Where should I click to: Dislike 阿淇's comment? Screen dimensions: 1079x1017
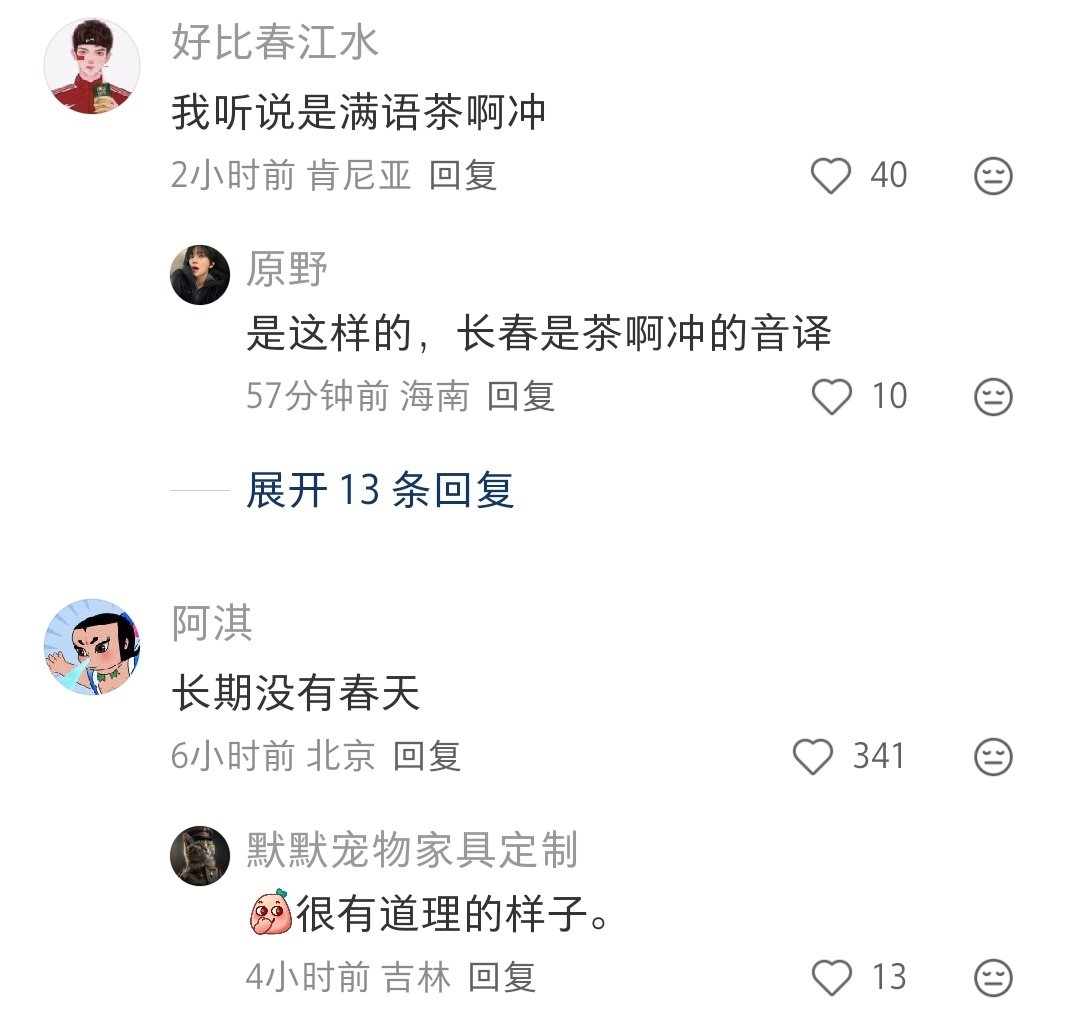coord(993,756)
